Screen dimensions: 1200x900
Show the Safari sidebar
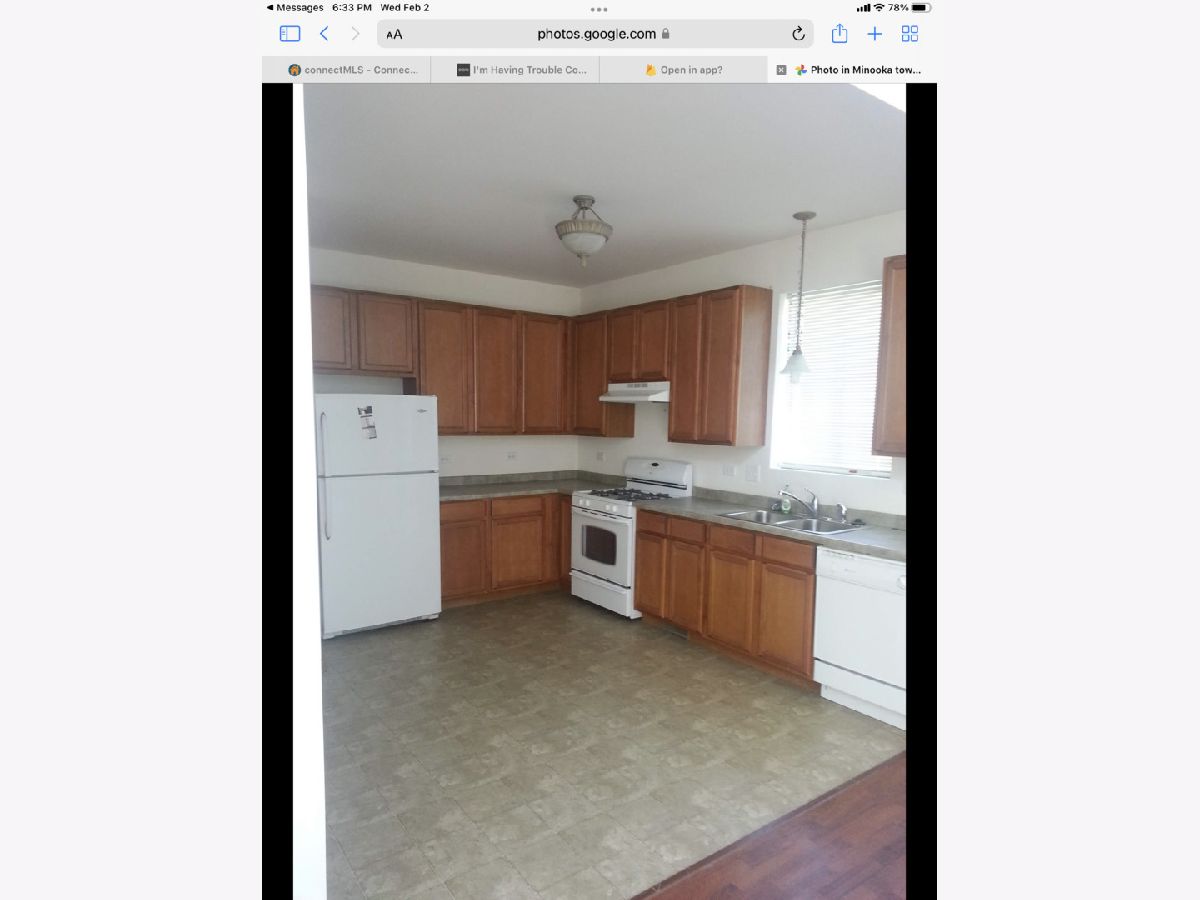pos(290,34)
